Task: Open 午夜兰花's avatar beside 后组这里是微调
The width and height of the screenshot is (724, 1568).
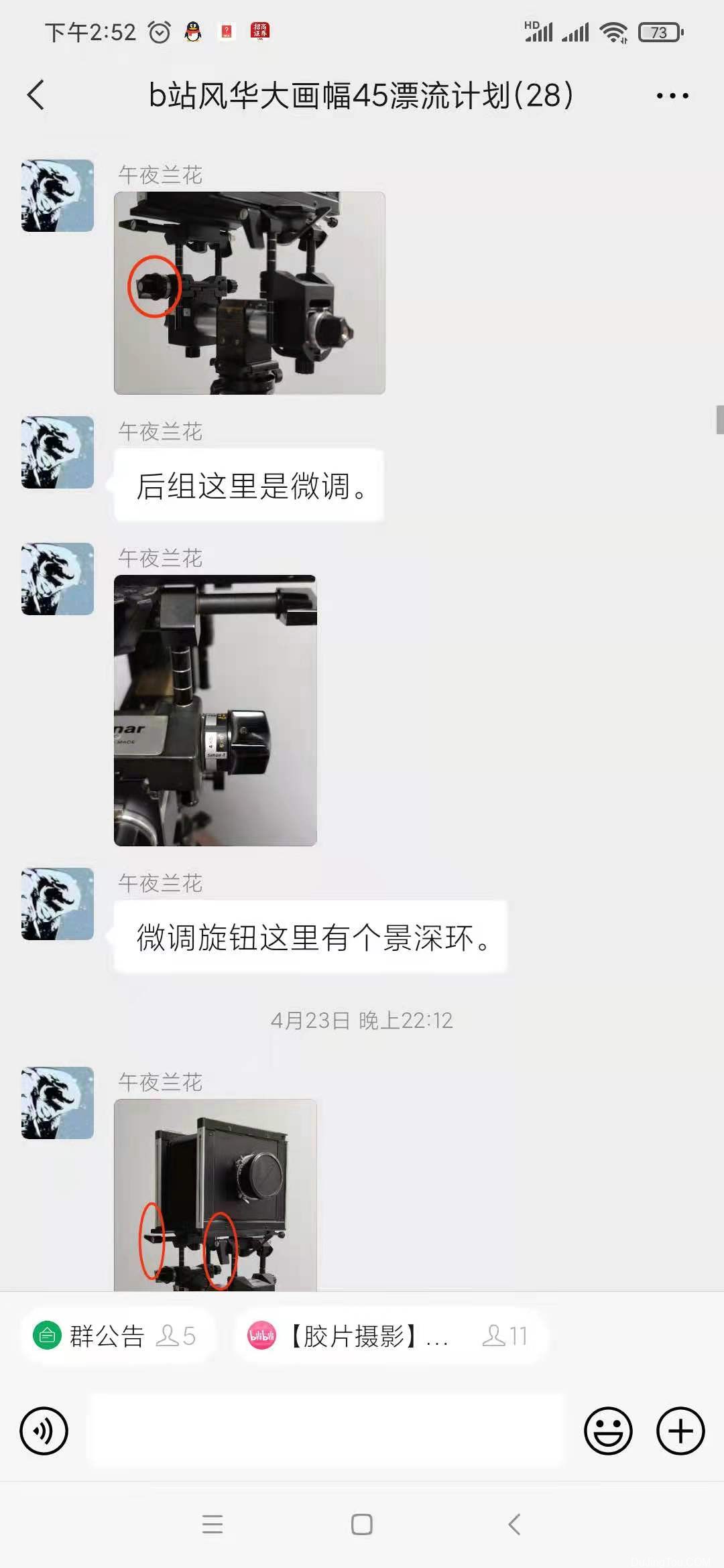Action: [58, 452]
